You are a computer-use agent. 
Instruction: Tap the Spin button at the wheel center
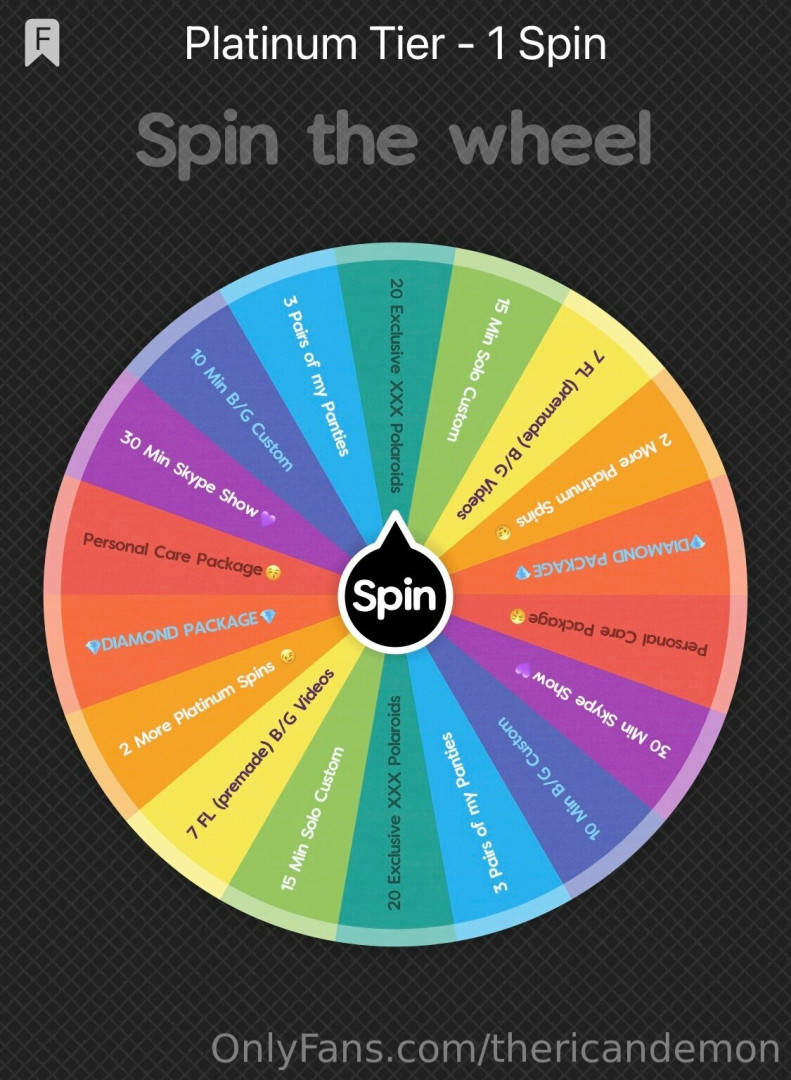395,597
